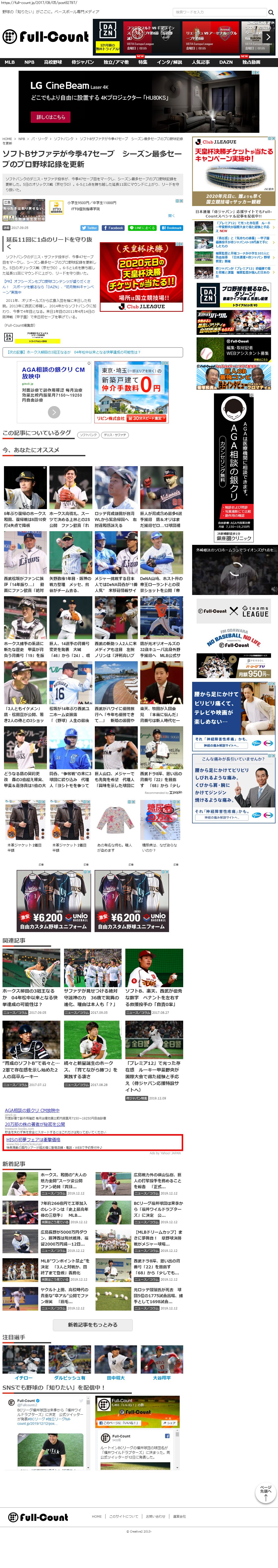Jump to top with ページ先頭へ button
The image size is (278, 1568).
265,1493
